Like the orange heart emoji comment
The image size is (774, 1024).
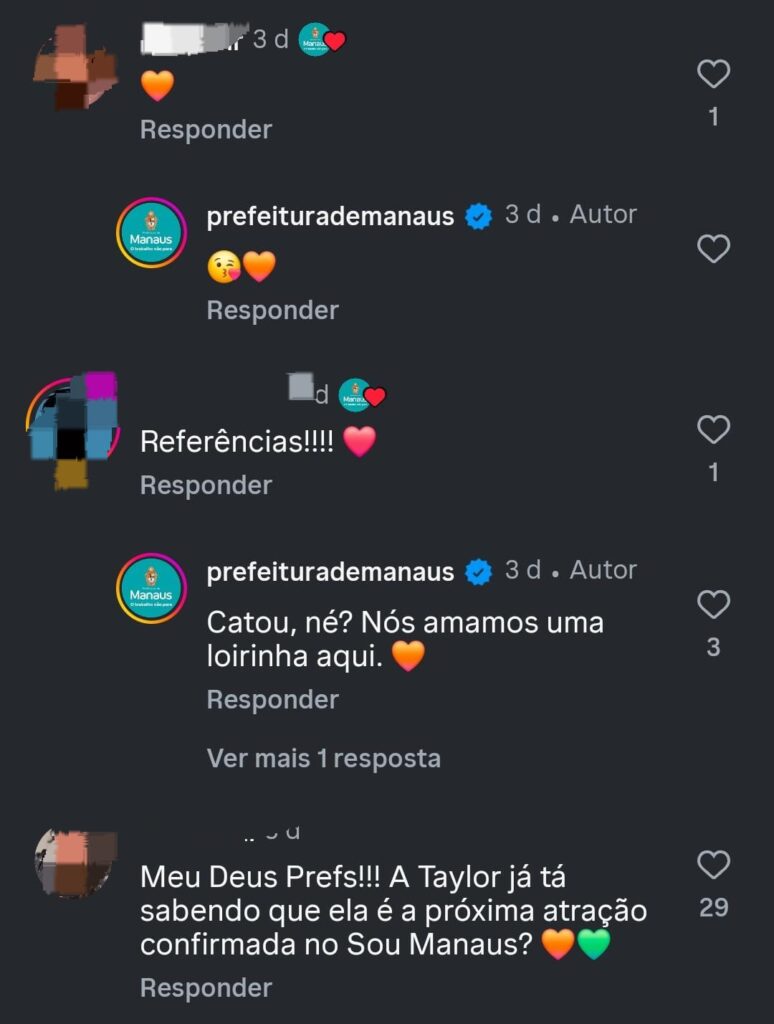713,74
